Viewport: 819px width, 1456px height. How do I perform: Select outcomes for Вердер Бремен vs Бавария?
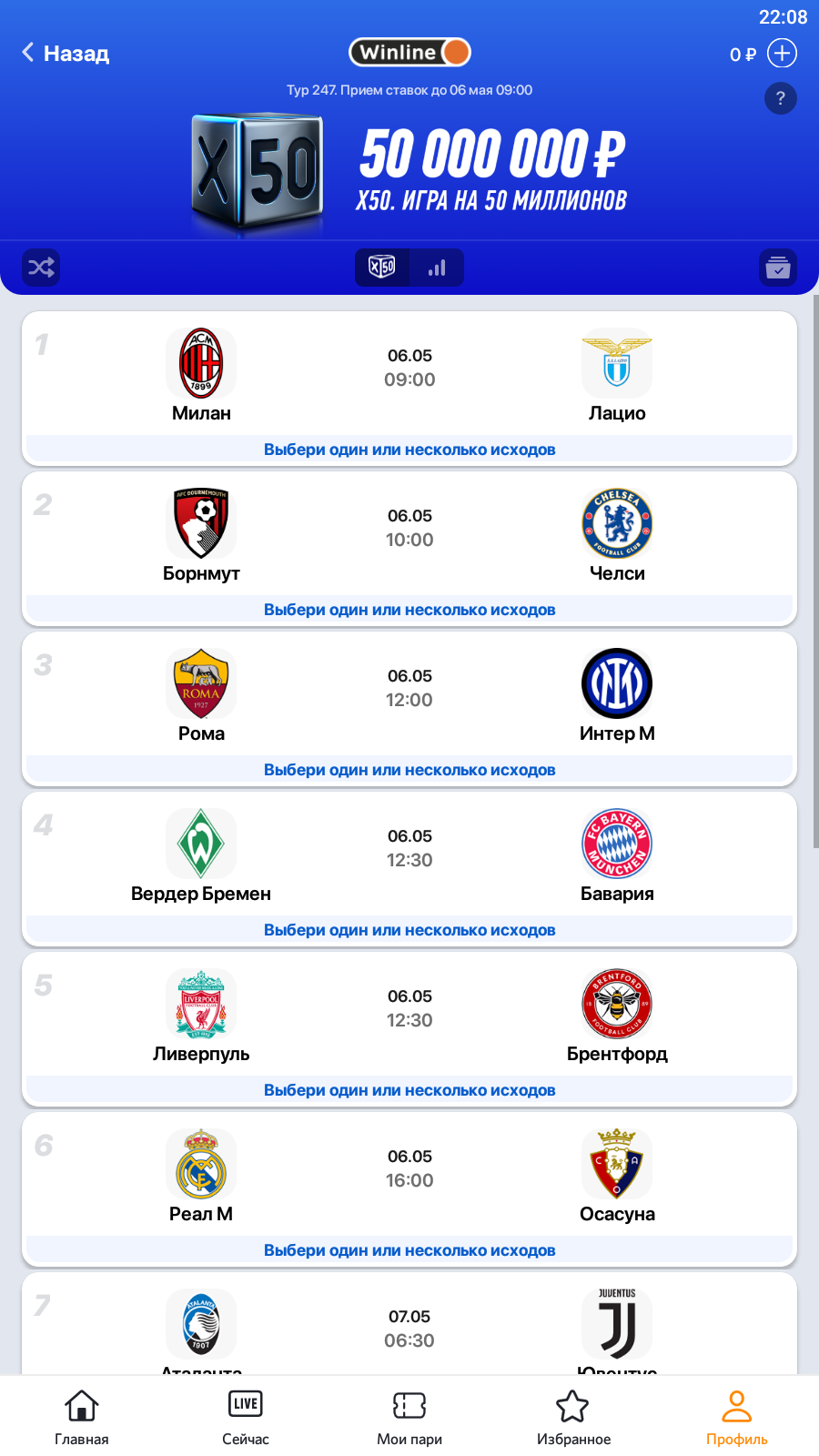pyautogui.click(x=409, y=930)
